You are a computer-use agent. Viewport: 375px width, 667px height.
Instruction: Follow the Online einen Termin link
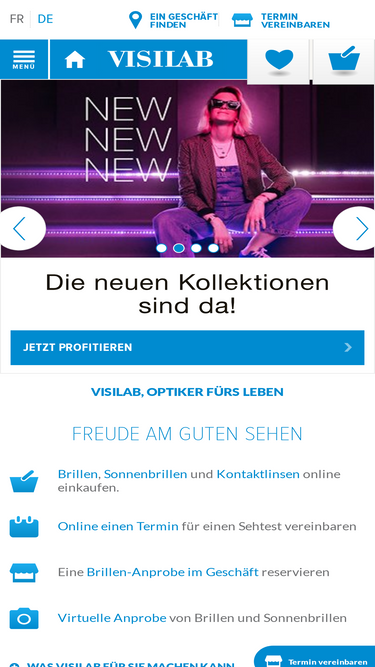click(118, 527)
